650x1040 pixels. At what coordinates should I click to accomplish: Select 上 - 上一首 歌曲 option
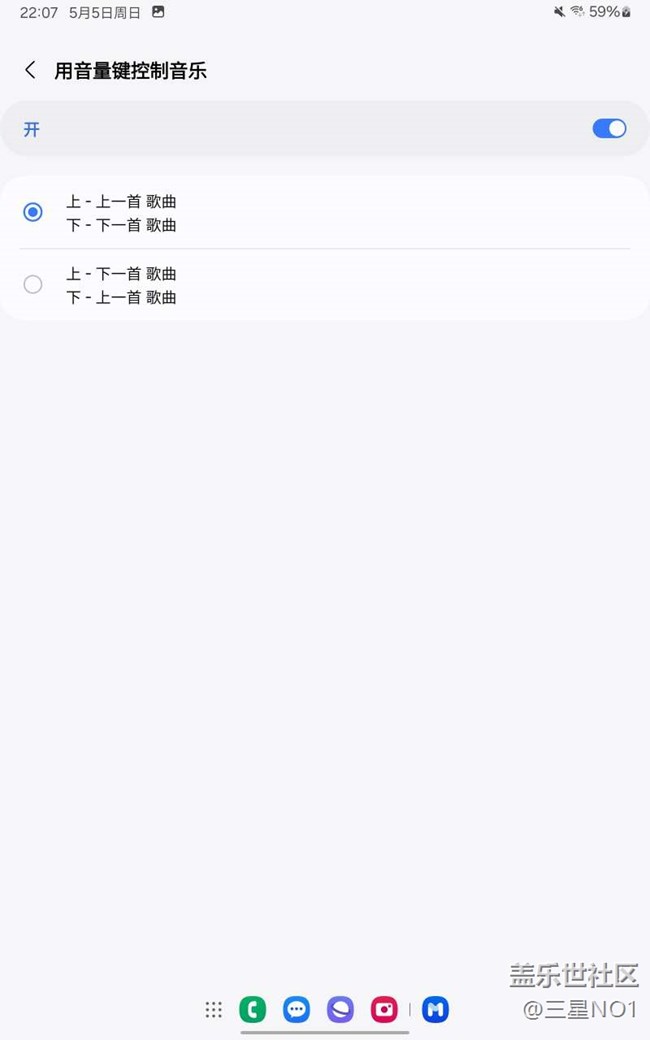(x=33, y=212)
